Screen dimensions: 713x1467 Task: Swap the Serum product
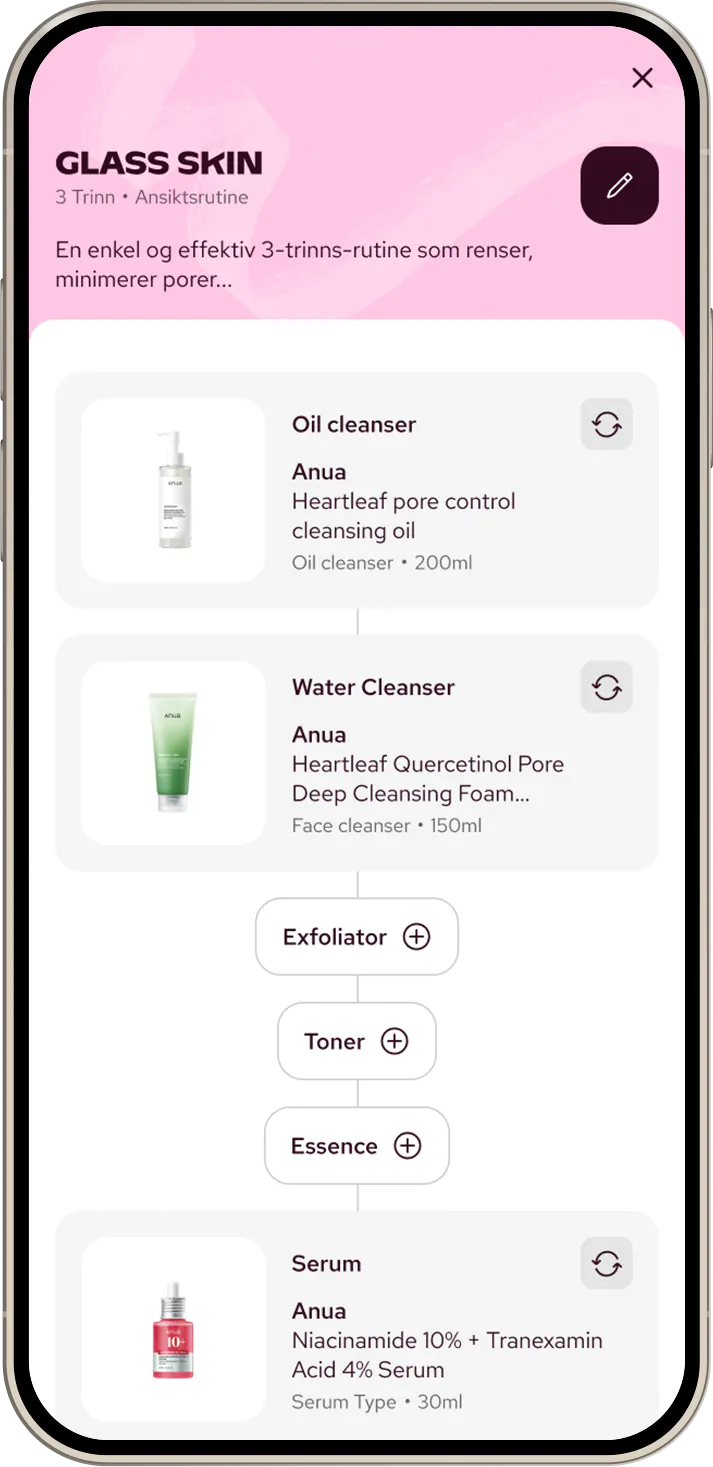click(606, 1263)
